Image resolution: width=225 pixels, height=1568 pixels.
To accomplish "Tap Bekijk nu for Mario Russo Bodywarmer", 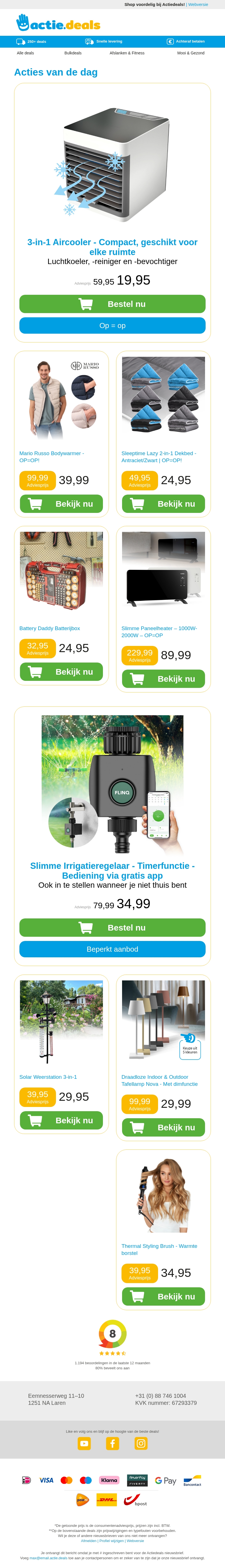I will click(x=61, y=503).
